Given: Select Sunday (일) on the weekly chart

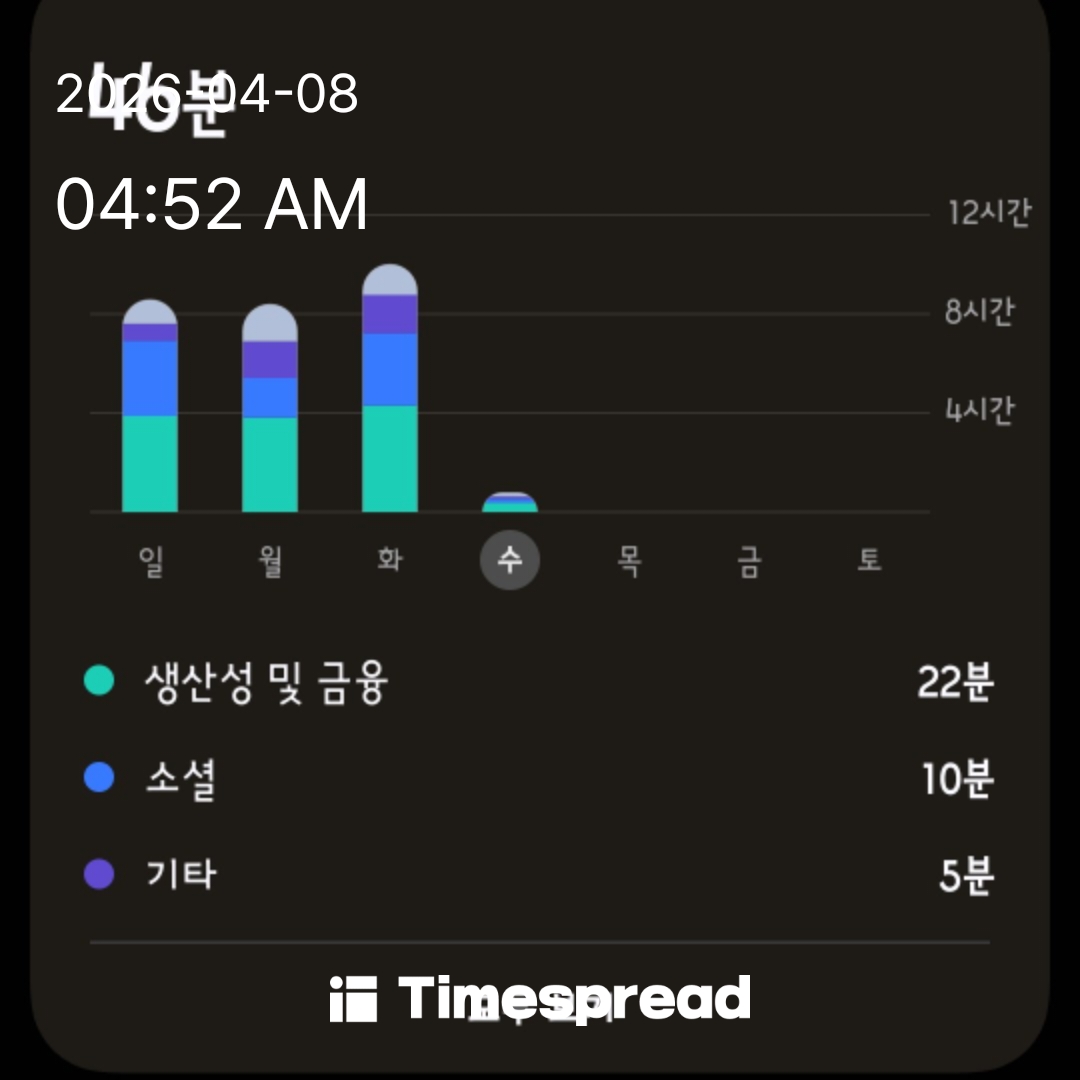Looking at the screenshot, I should point(150,561).
